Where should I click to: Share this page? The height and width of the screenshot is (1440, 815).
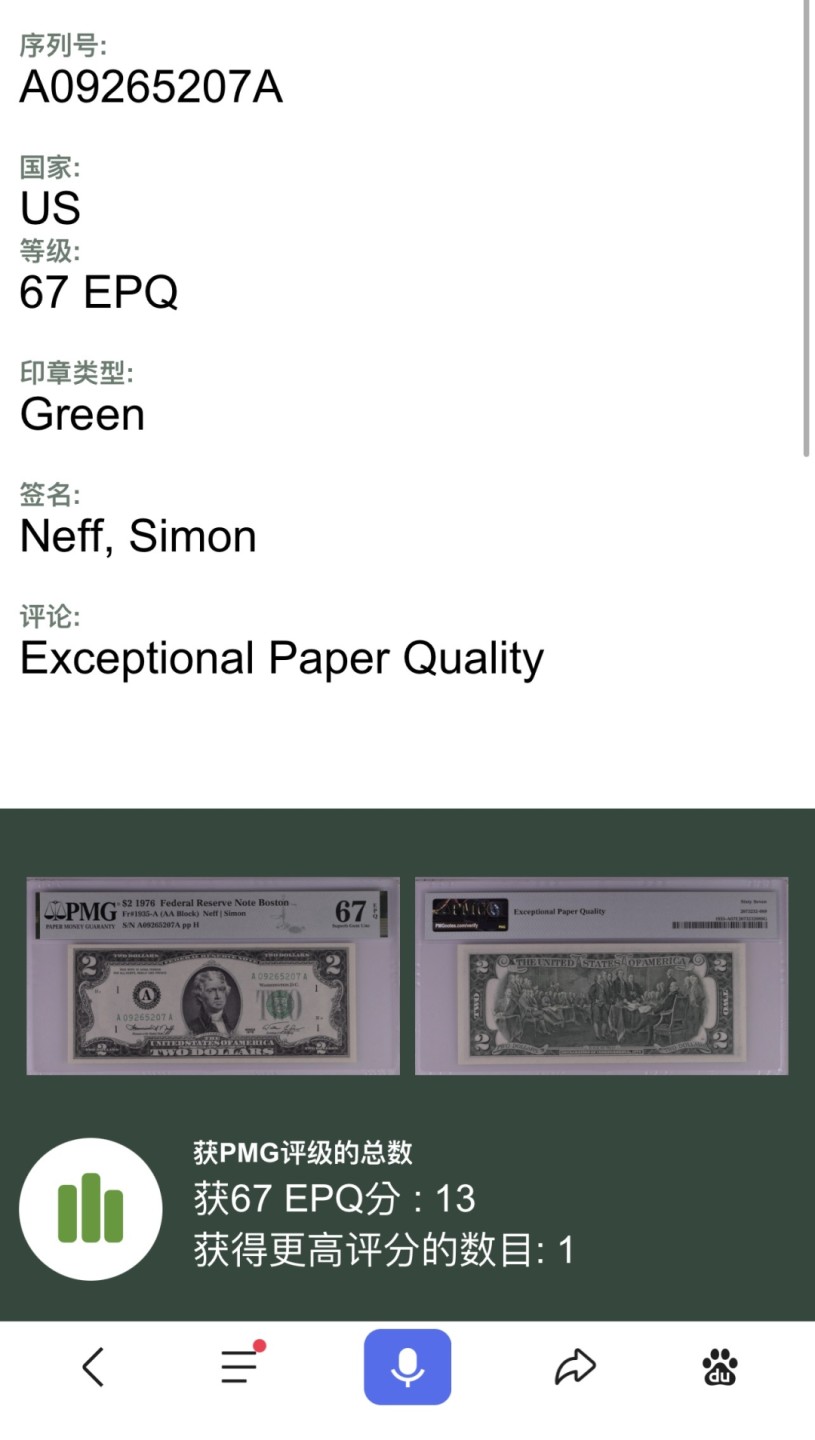click(x=575, y=1367)
